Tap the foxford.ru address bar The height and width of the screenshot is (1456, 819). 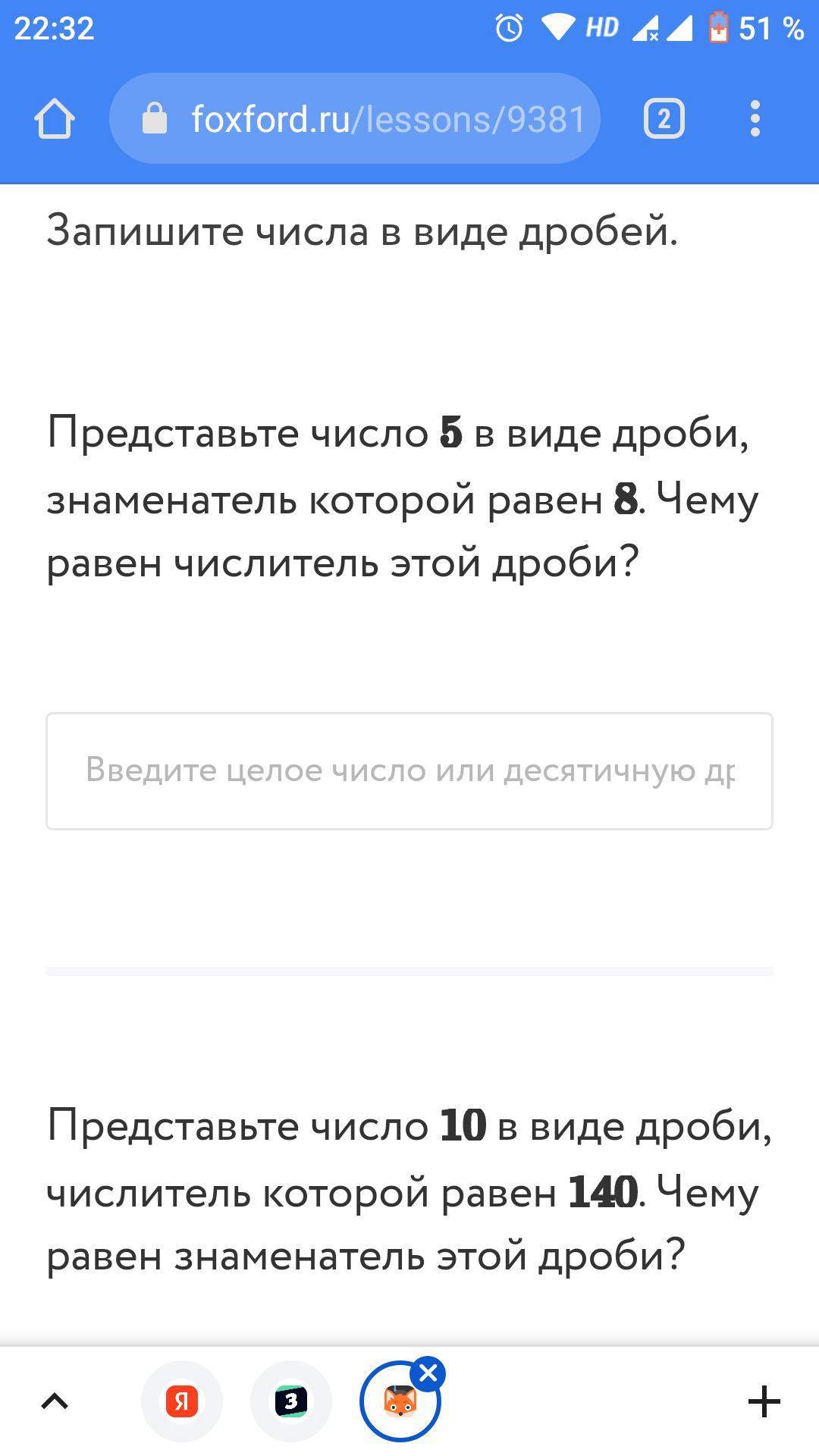click(x=355, y=119)
